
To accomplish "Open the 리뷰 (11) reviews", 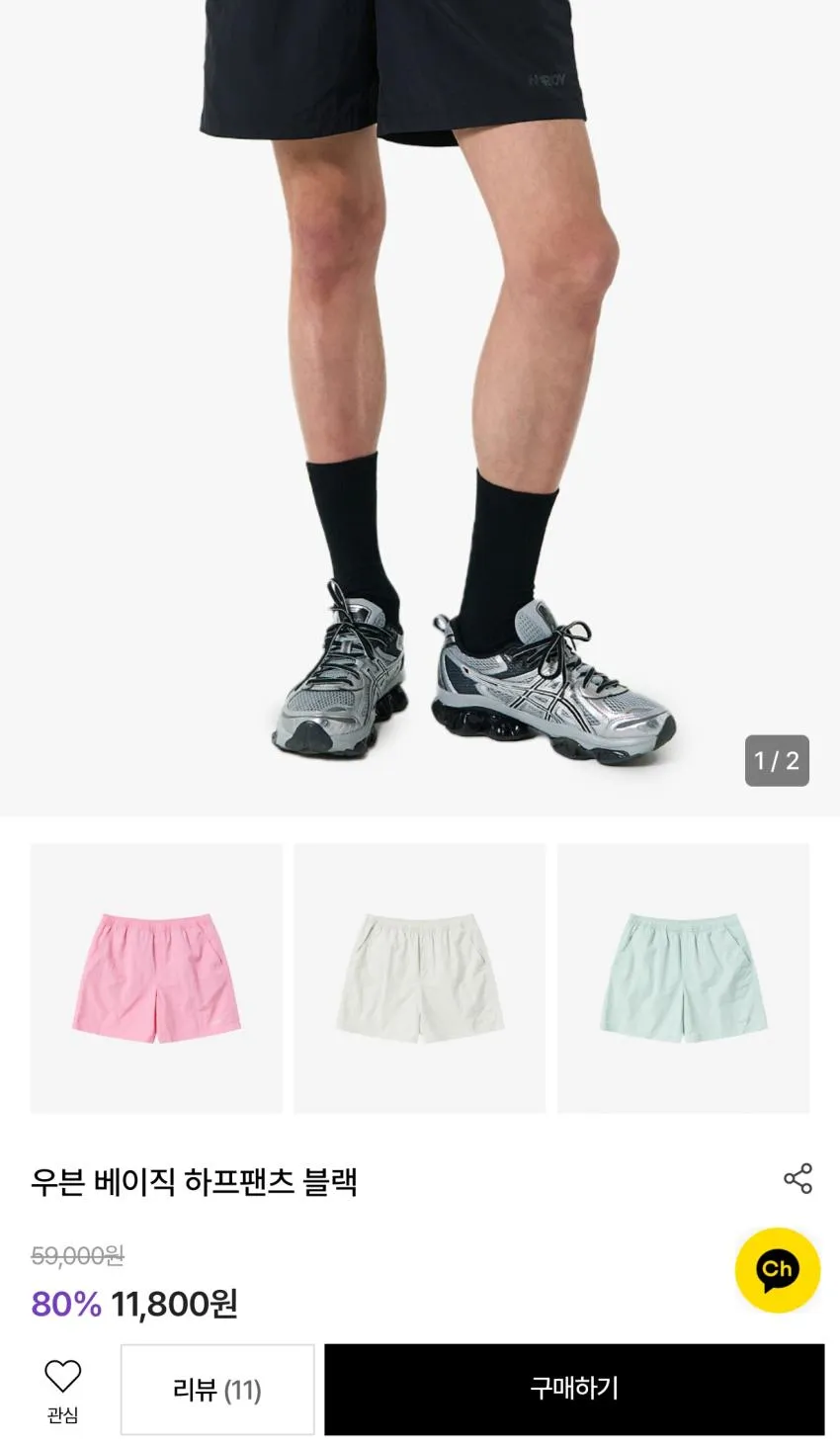I will [x=217, y=1390].
